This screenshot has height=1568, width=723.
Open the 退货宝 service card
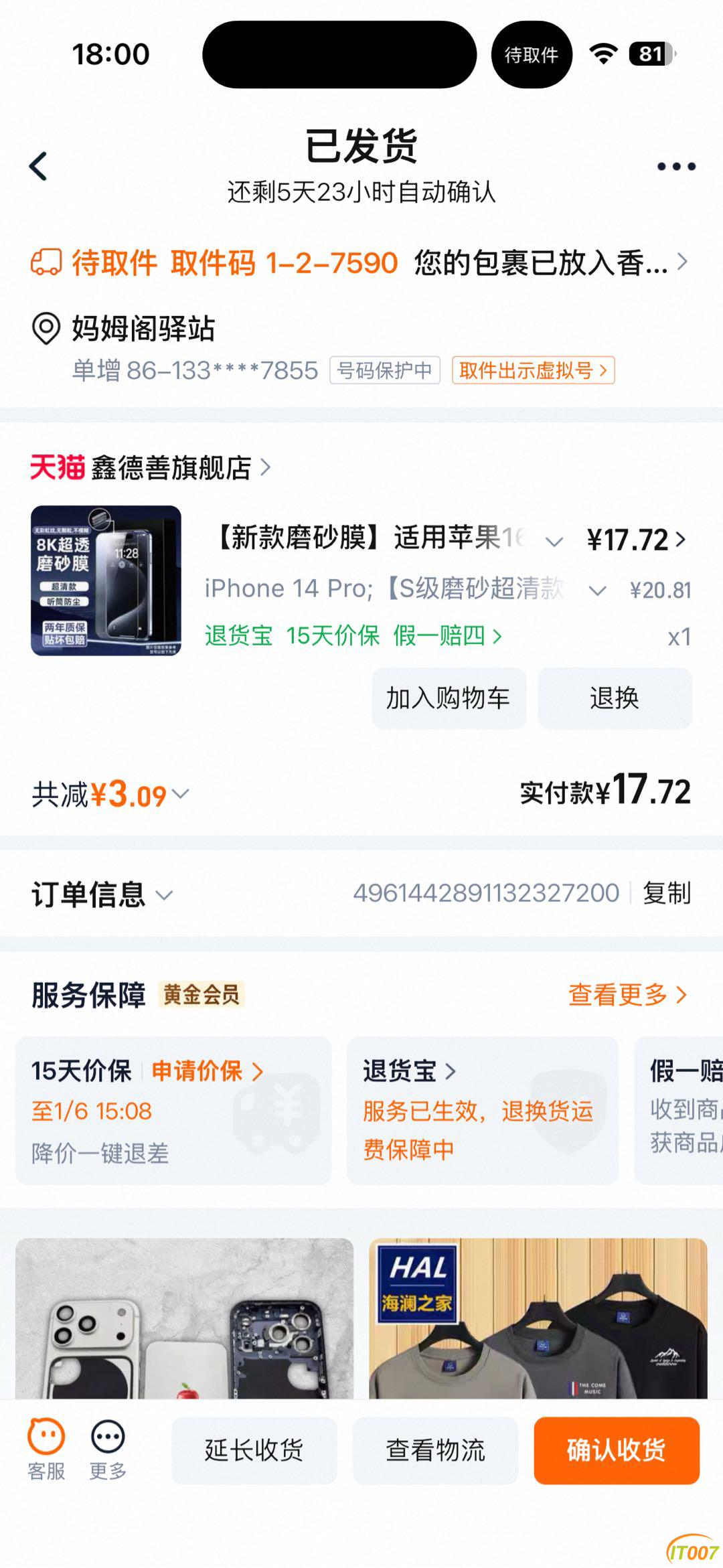pos(482,1110)
